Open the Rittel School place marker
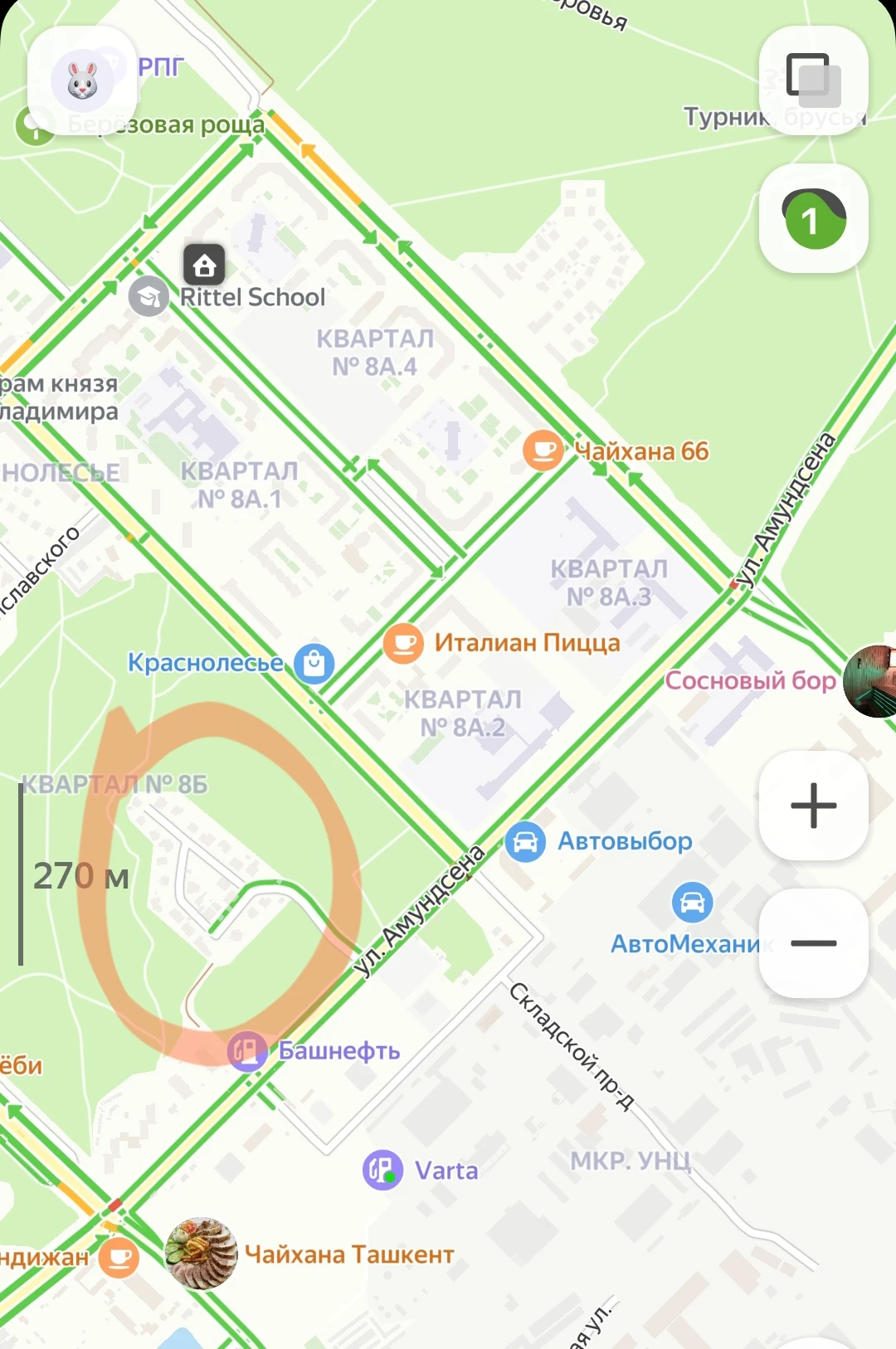The width and height of the screenshot is (896, 1349). pyautogui.click(x=149, y=296)
